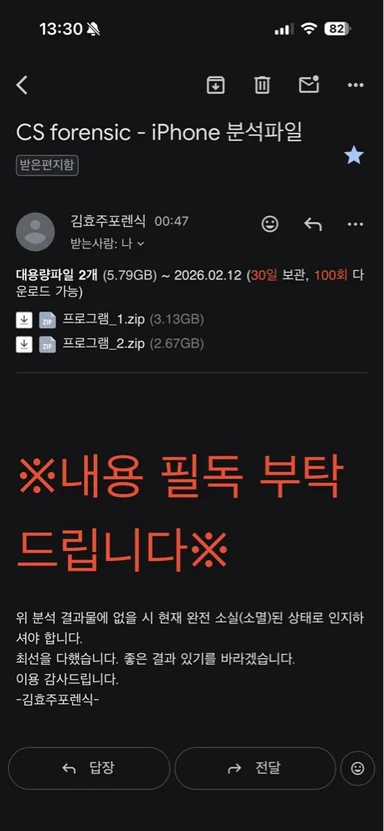
Task: Tap the 받은편지함 label chip
Action: (47, 165)
